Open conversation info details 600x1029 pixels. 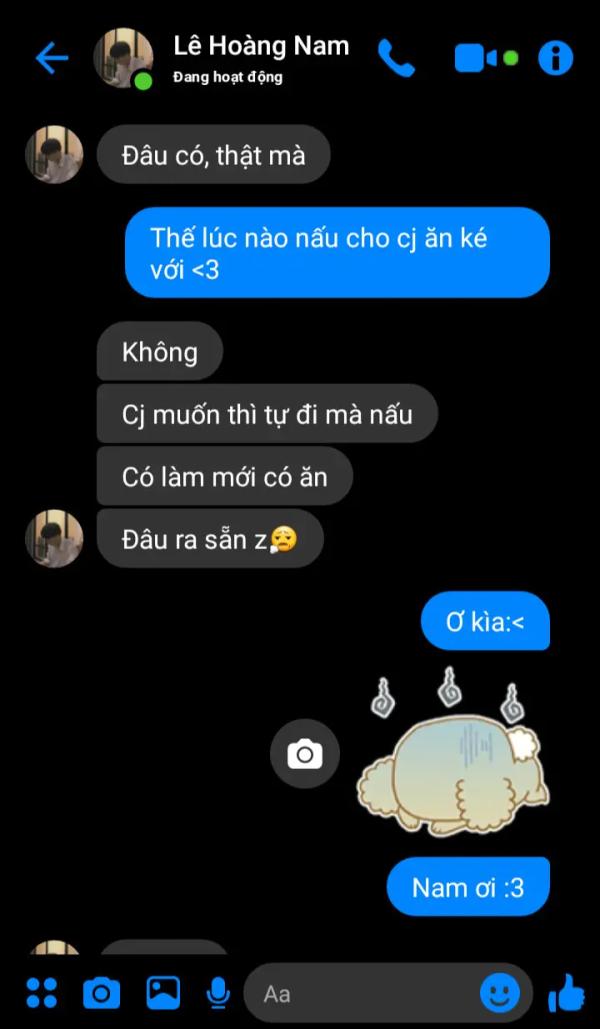[x=556, y=58]
